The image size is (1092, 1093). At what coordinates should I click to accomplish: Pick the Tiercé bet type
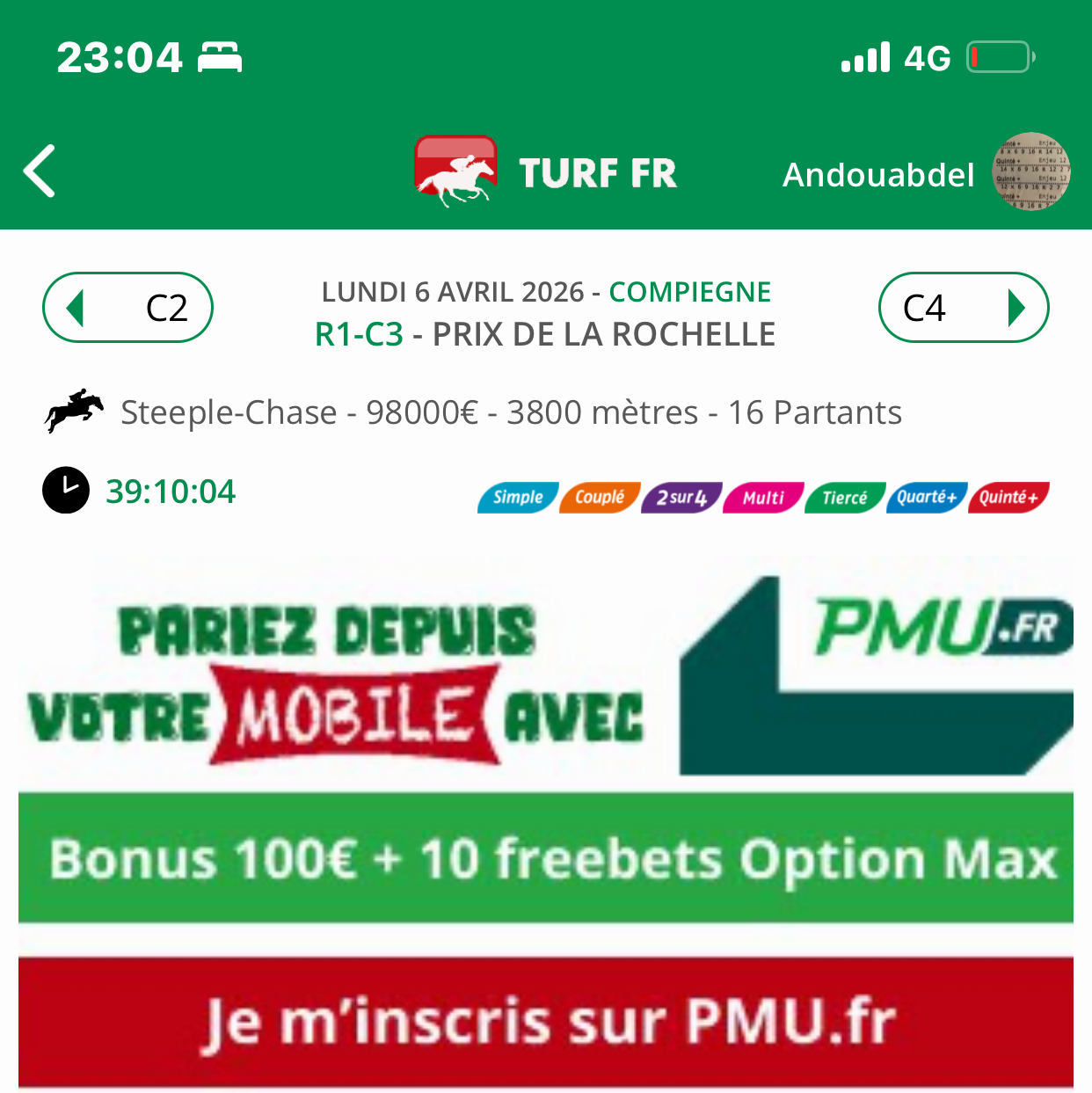tap(844, 498)
